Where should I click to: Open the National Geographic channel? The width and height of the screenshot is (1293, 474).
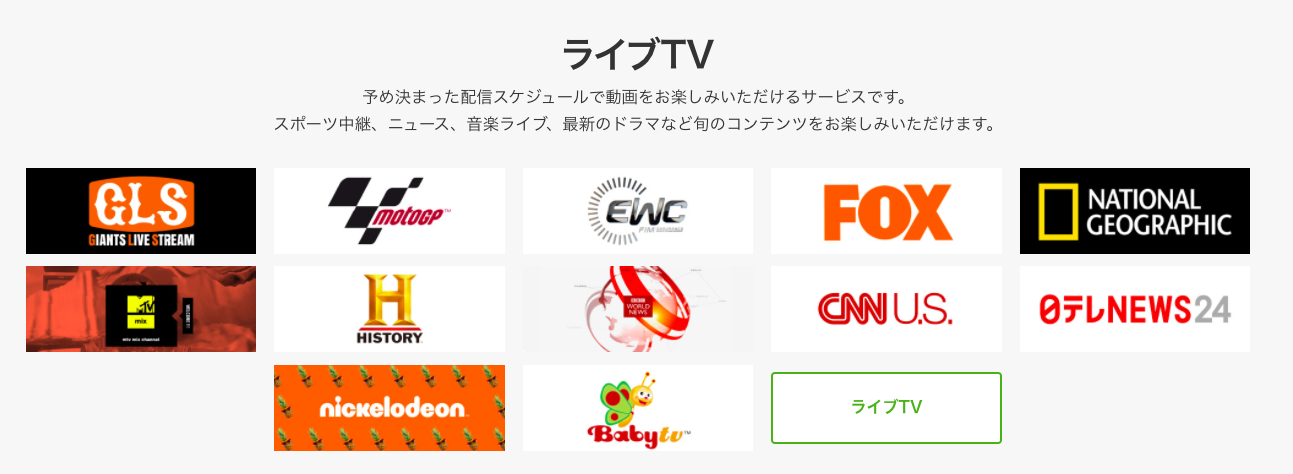coord(1134,211)
